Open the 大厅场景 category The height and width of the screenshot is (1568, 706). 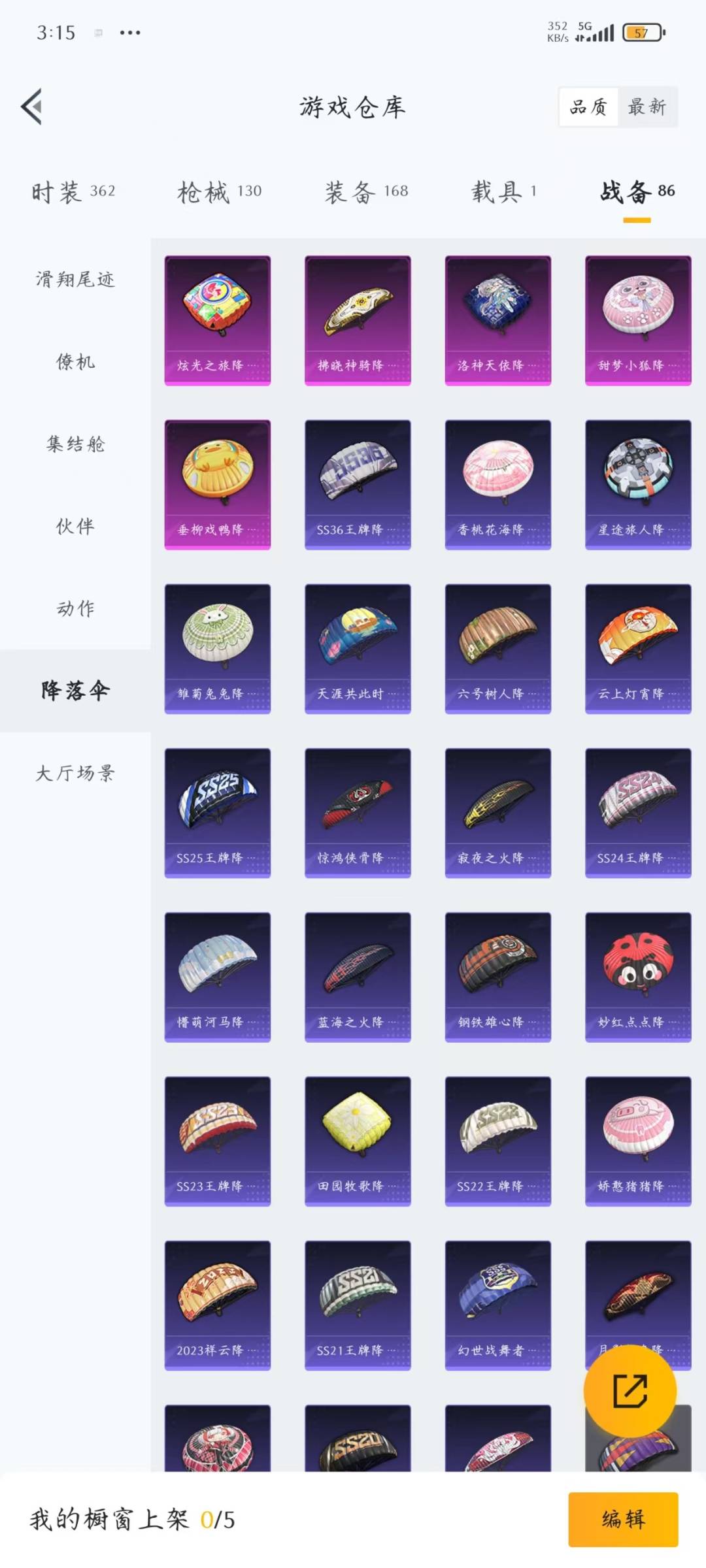pos(75,774)
